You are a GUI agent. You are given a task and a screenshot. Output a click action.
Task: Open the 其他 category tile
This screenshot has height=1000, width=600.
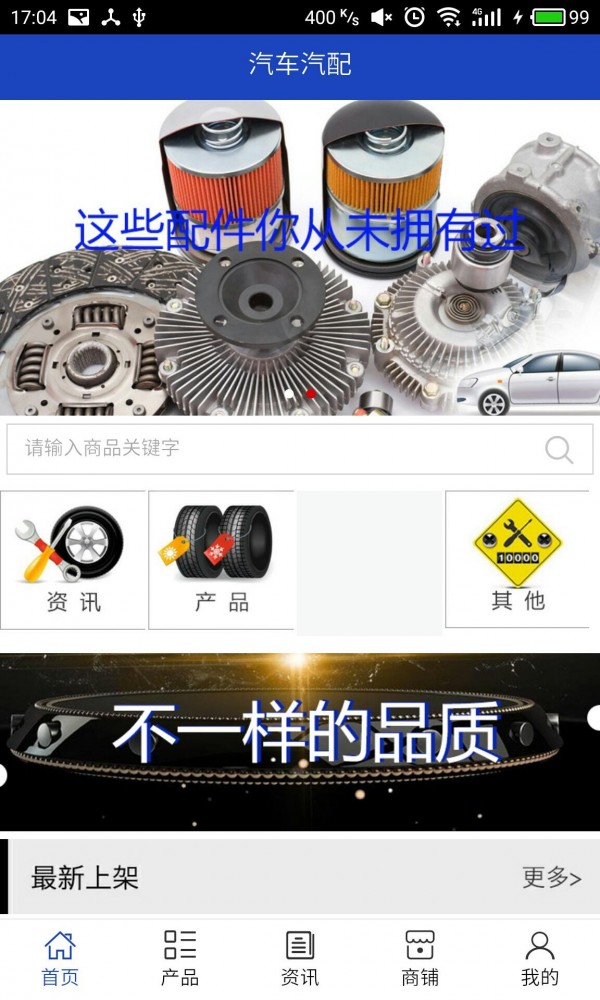517,559
